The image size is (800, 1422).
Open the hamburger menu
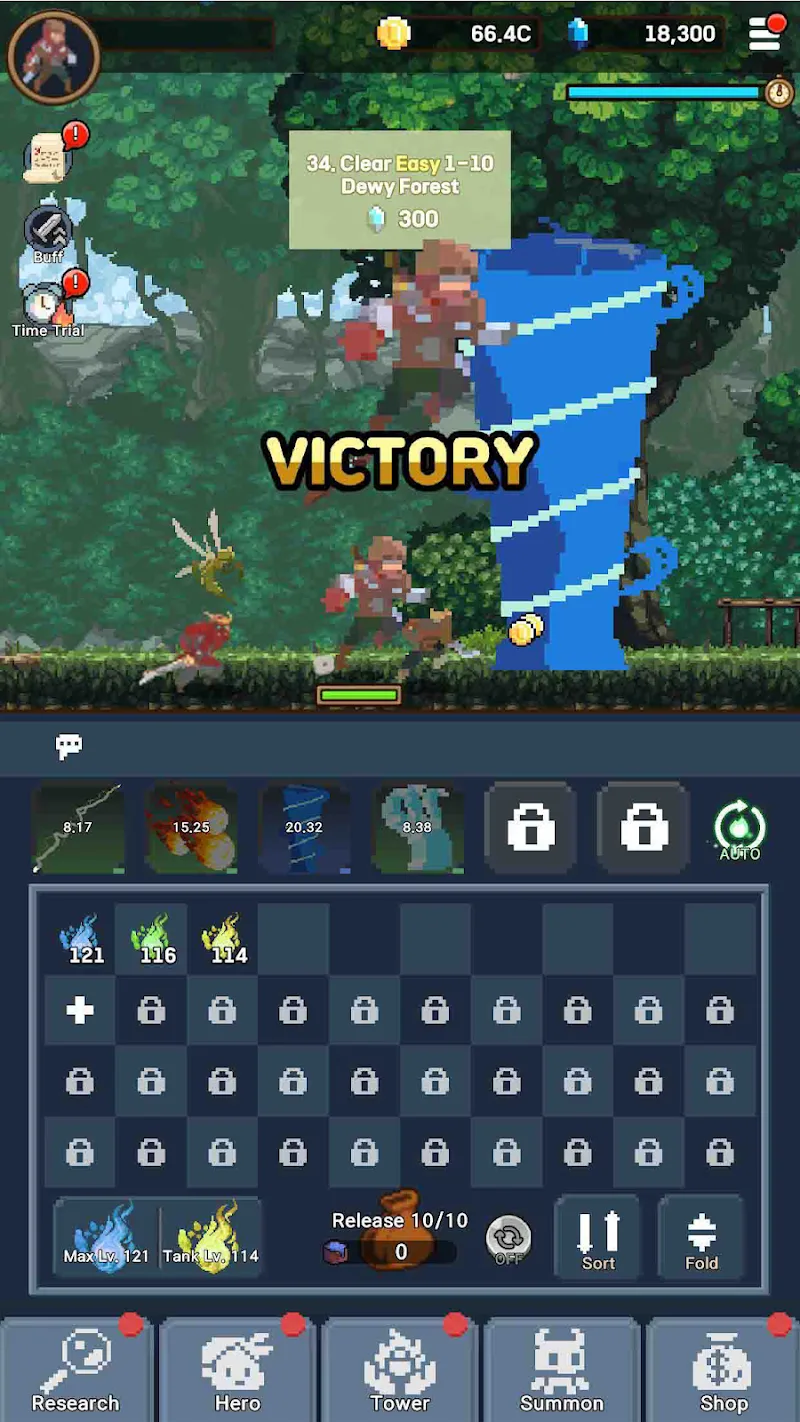click(765, 34)
